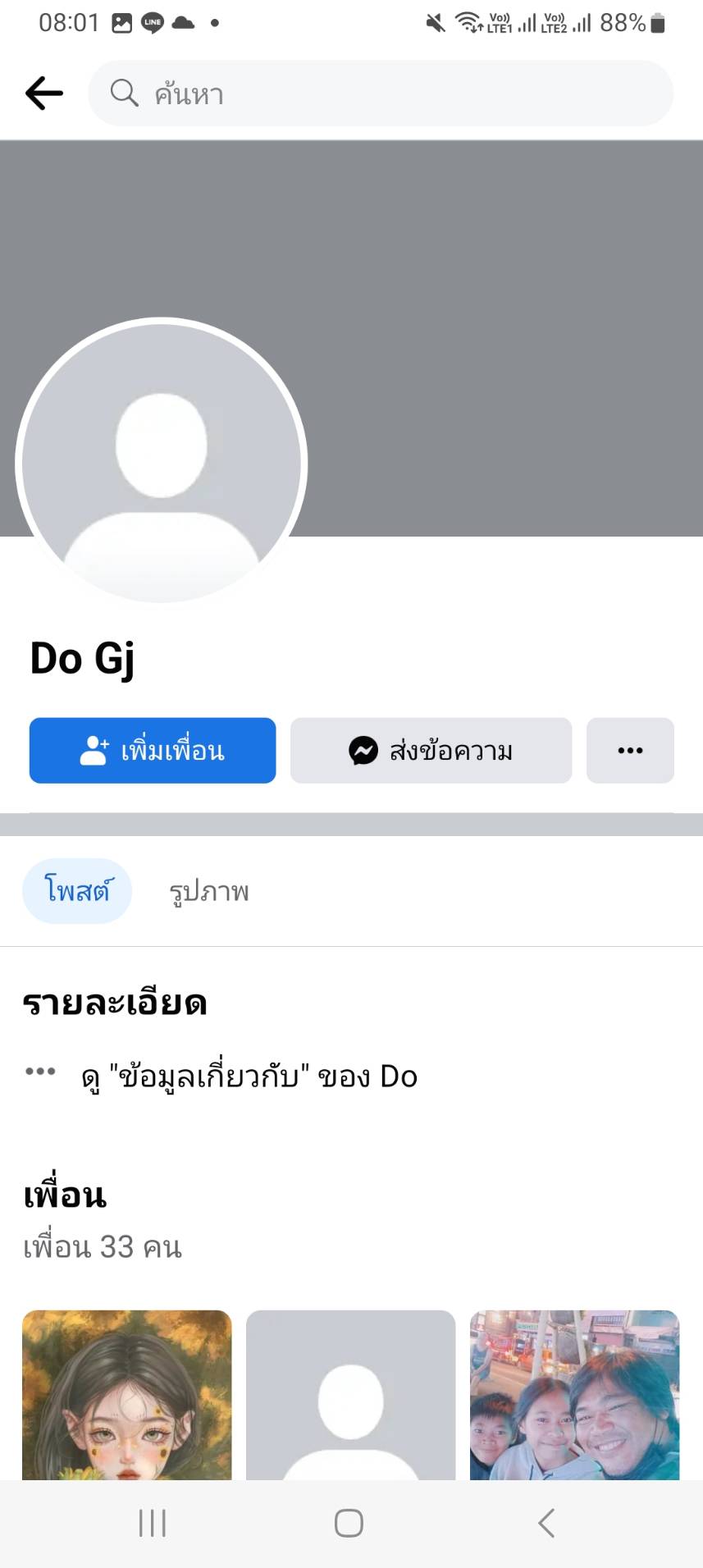Open Do Gj's profile picture
This screenshot has width=703, height=1568.
pyautogui.click(x=162, y=461)
